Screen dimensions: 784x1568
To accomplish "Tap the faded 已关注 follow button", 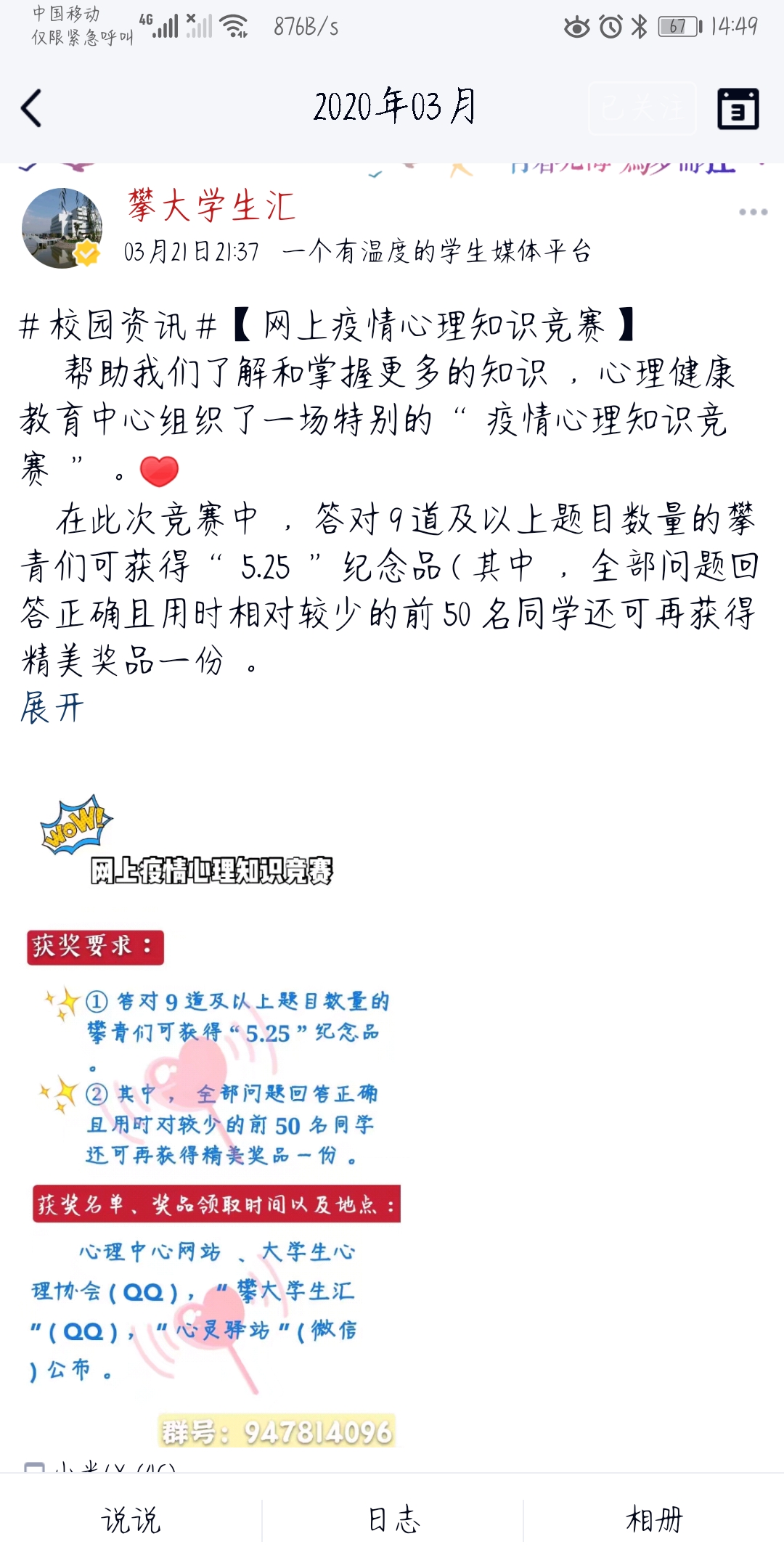I will click(x=642, y=109).
